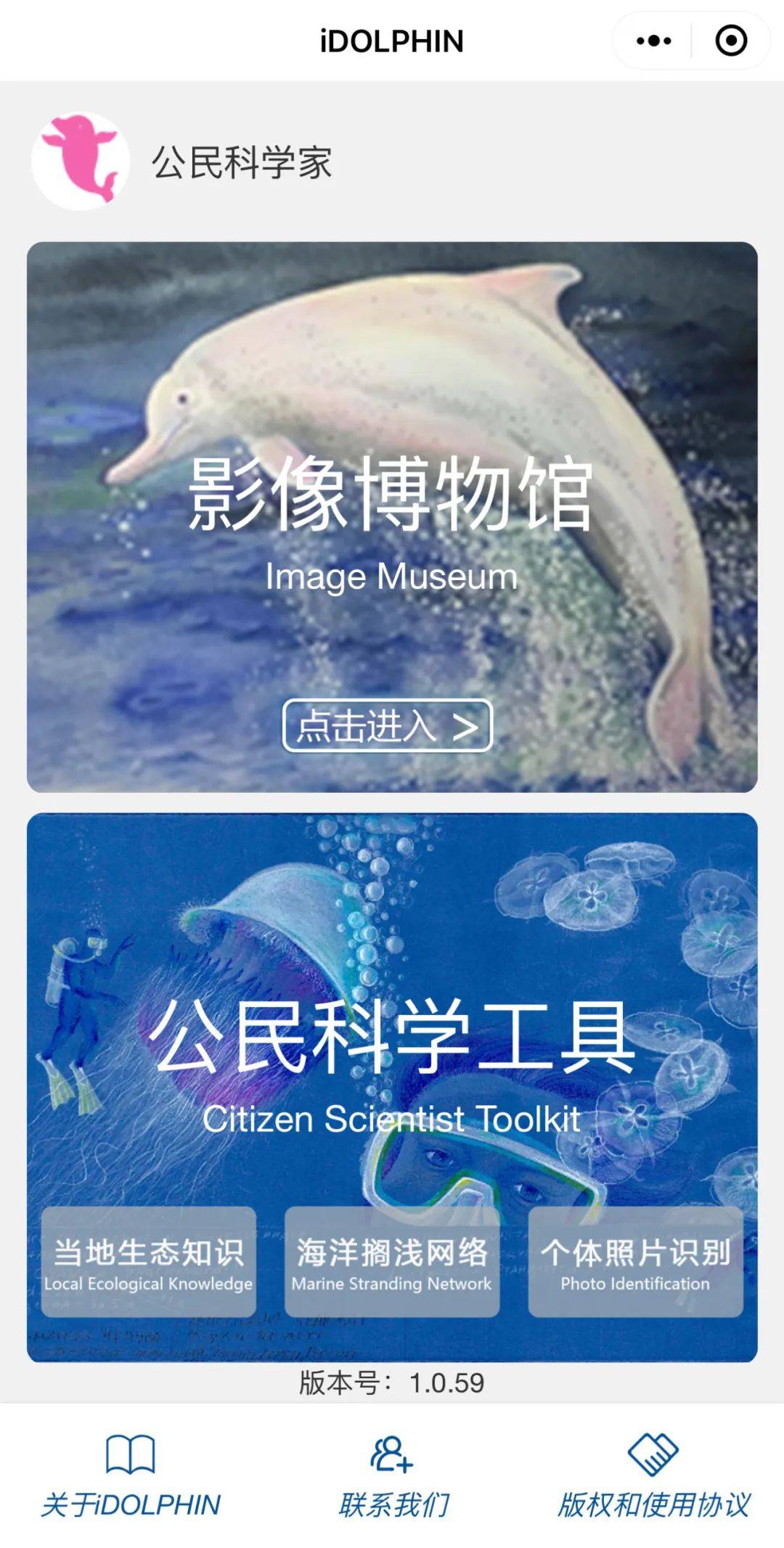The height and width of the screenshot is (1548, 784).
Task: Open the mini program more options menu
Action: click(653, 41)
